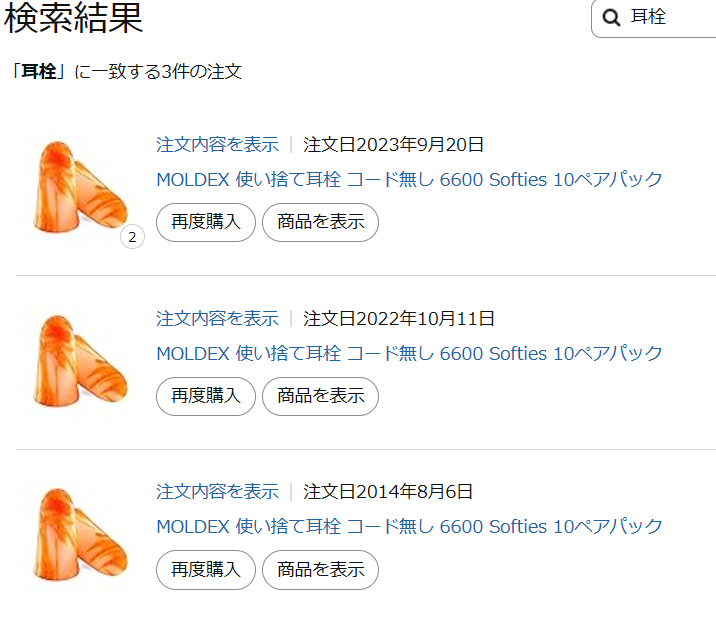Open the earplug thumbnail of the 2022 order
716x631 pixels.
(80, 362)
